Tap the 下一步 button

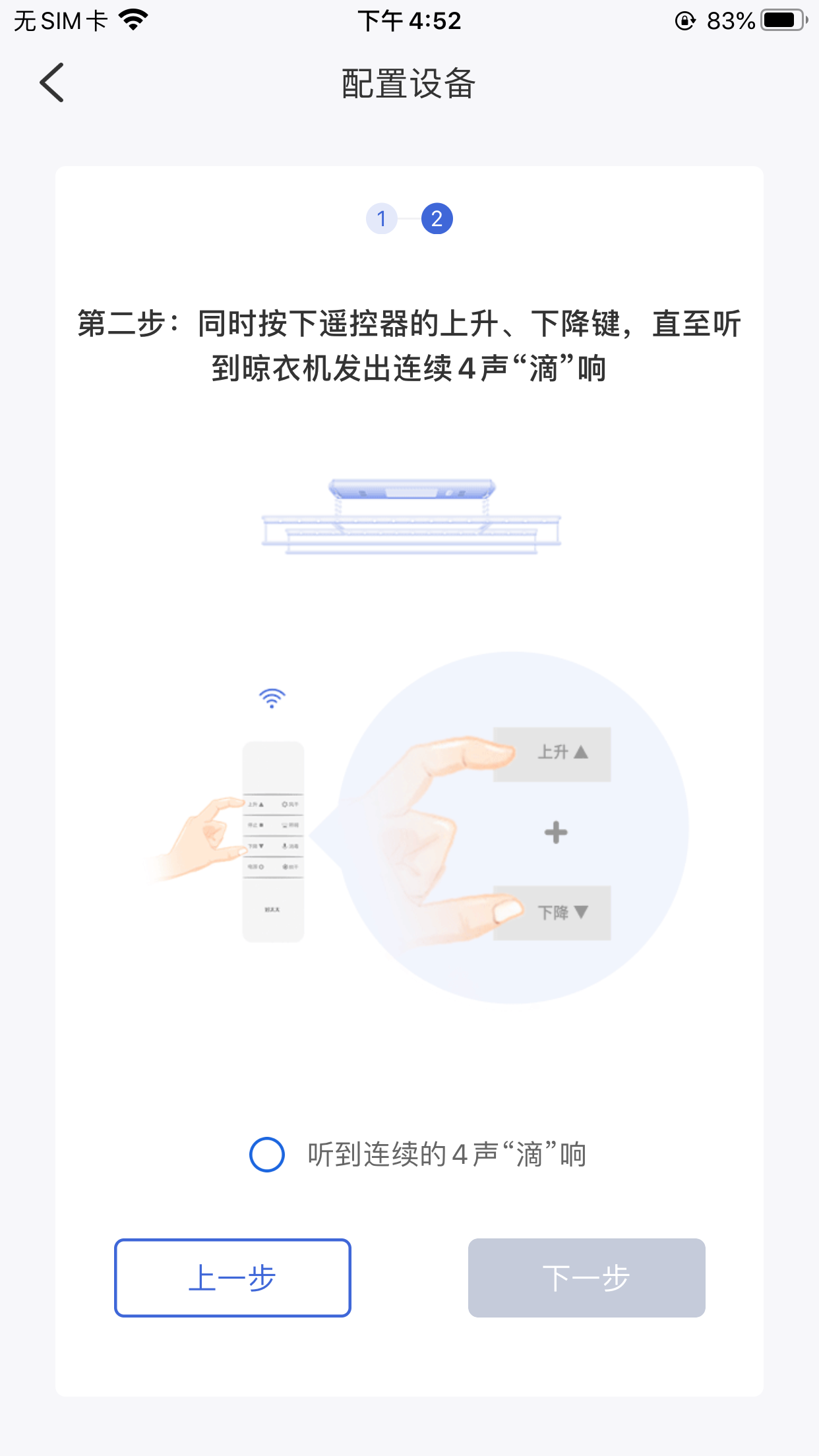click(x=587, y=1278)
